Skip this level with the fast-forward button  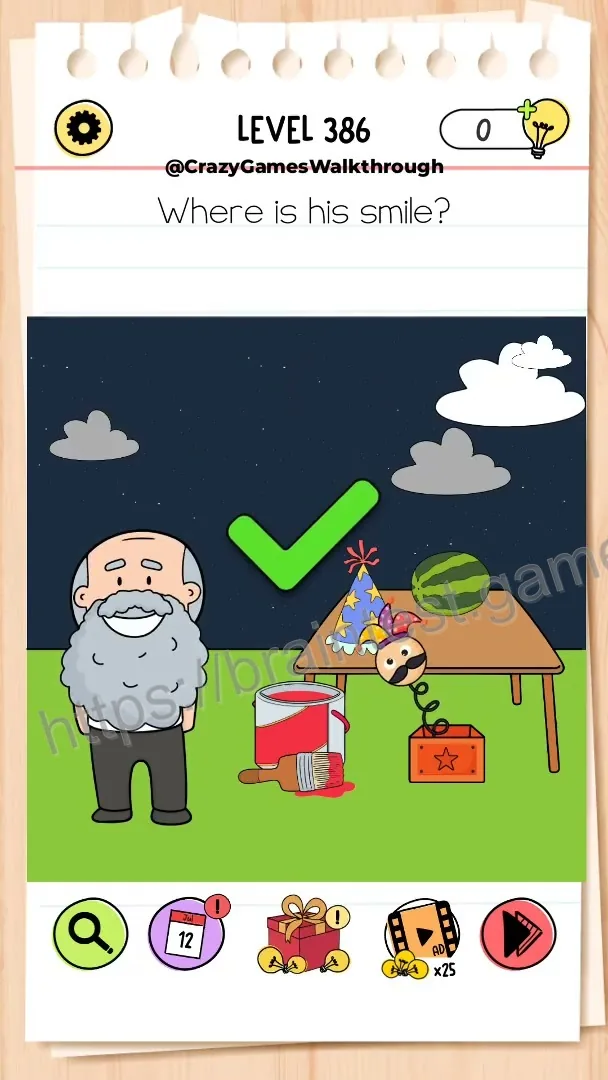coord(518,934)
